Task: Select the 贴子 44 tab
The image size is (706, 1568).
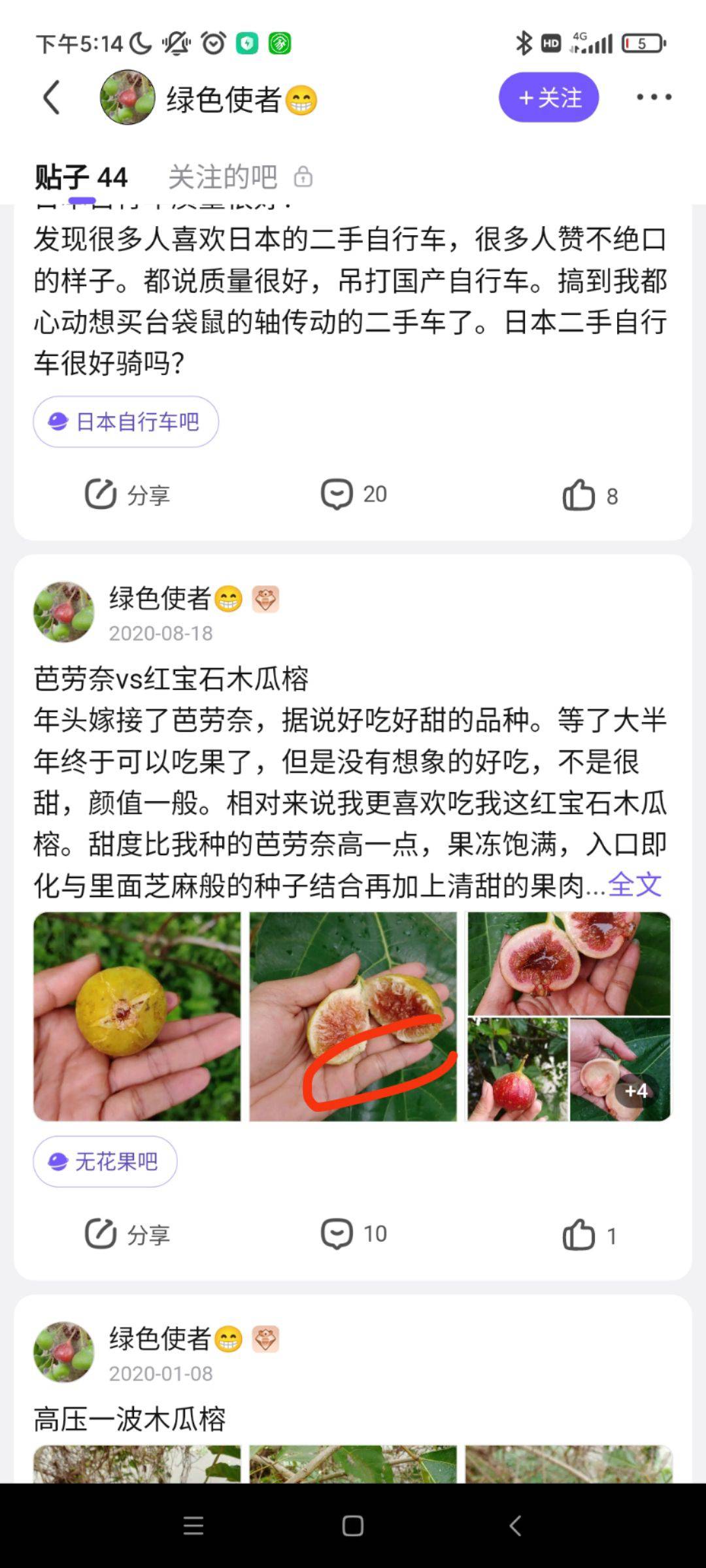Action: (x=81, y=178)
